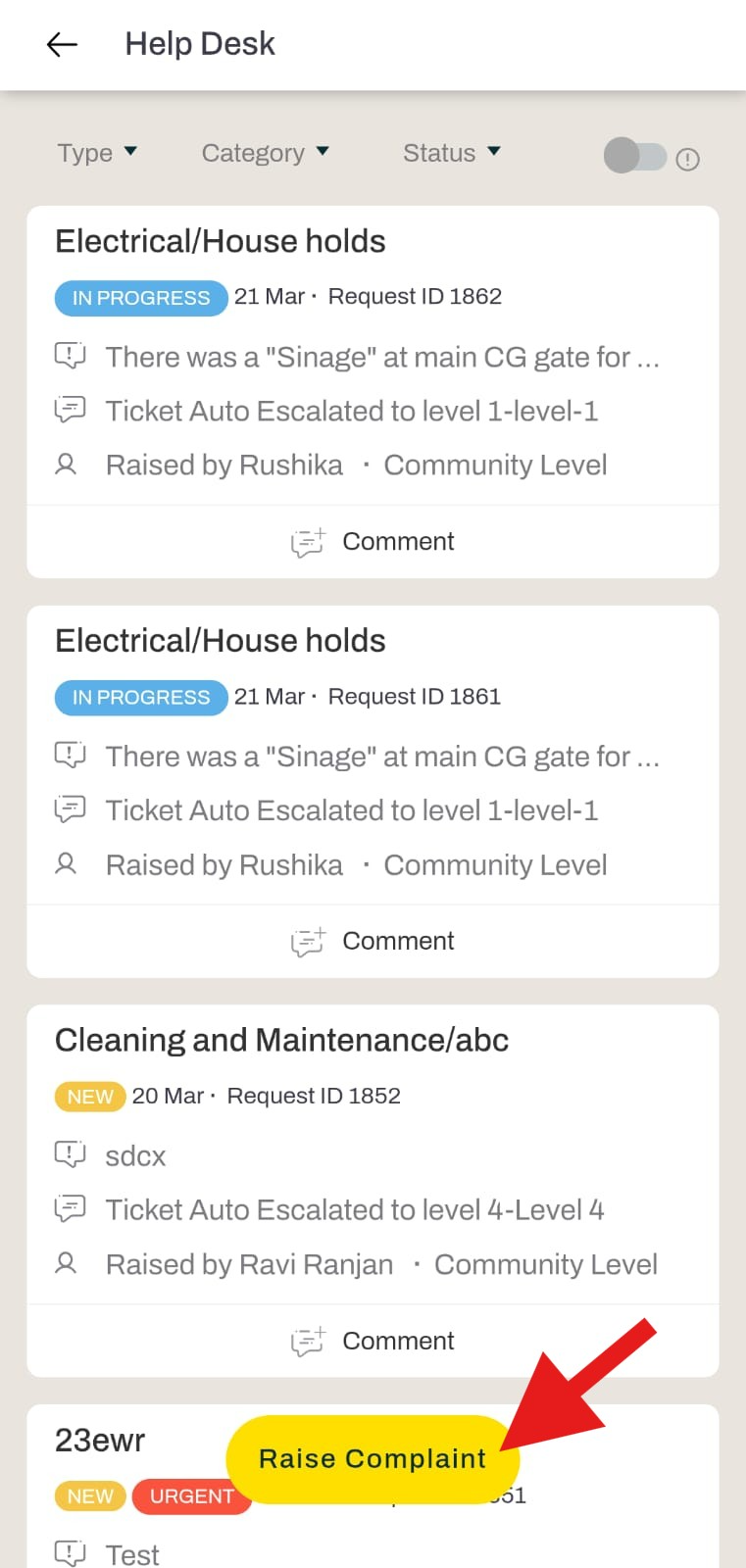Screen dimensions: 746x1568
Task: Comment on Request ID 1861
Action: [373, 942]
